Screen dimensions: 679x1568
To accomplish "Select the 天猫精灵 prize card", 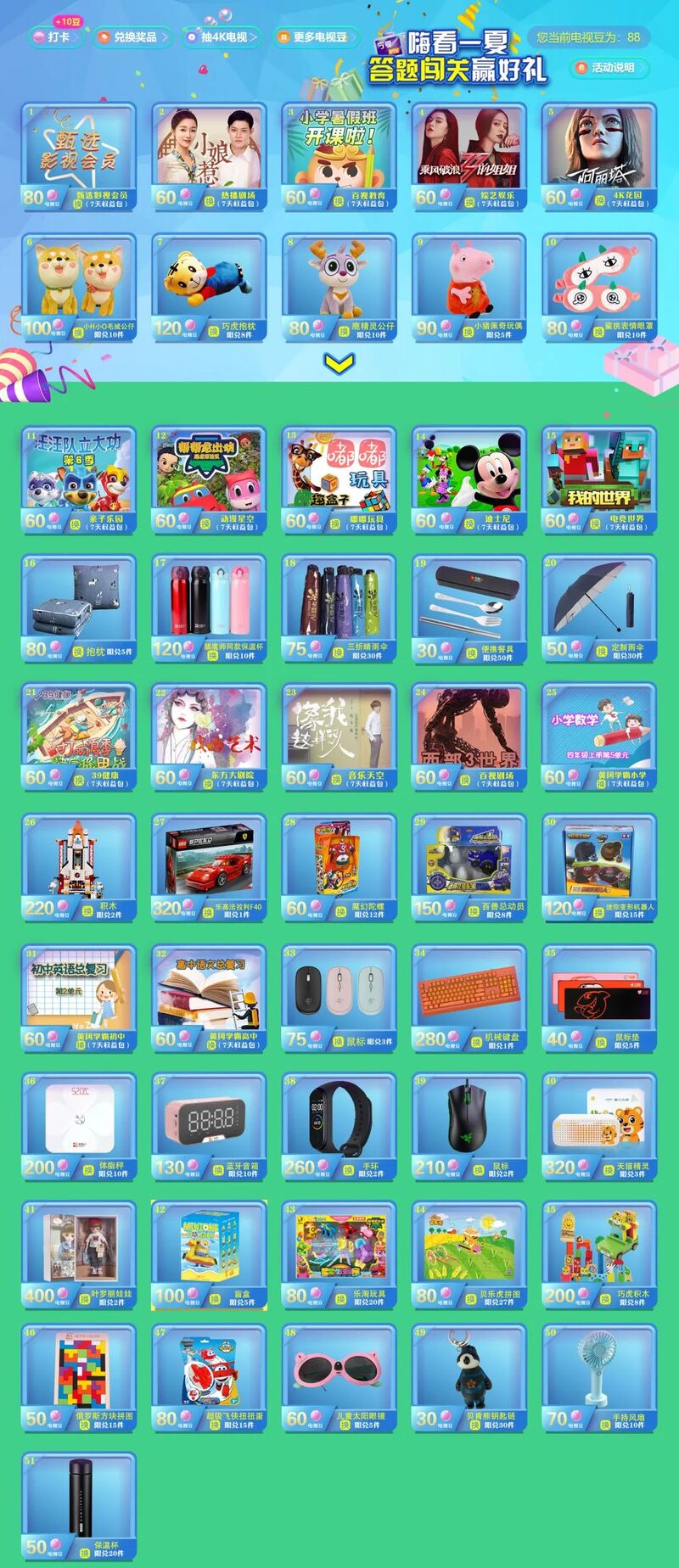I will [x=599, y=1127].
